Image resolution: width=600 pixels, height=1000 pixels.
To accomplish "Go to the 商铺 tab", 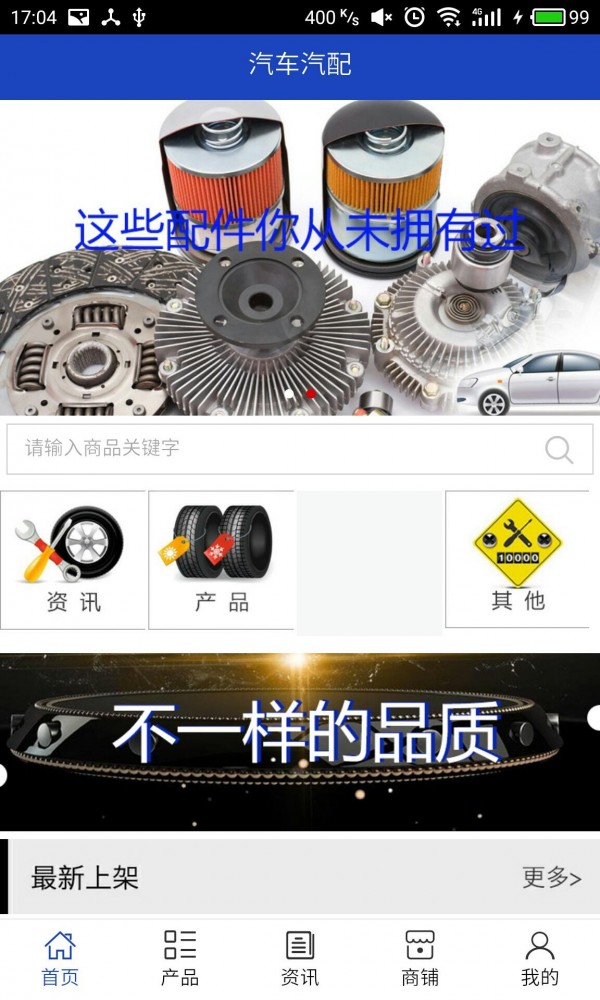I will tap(420, 958).
